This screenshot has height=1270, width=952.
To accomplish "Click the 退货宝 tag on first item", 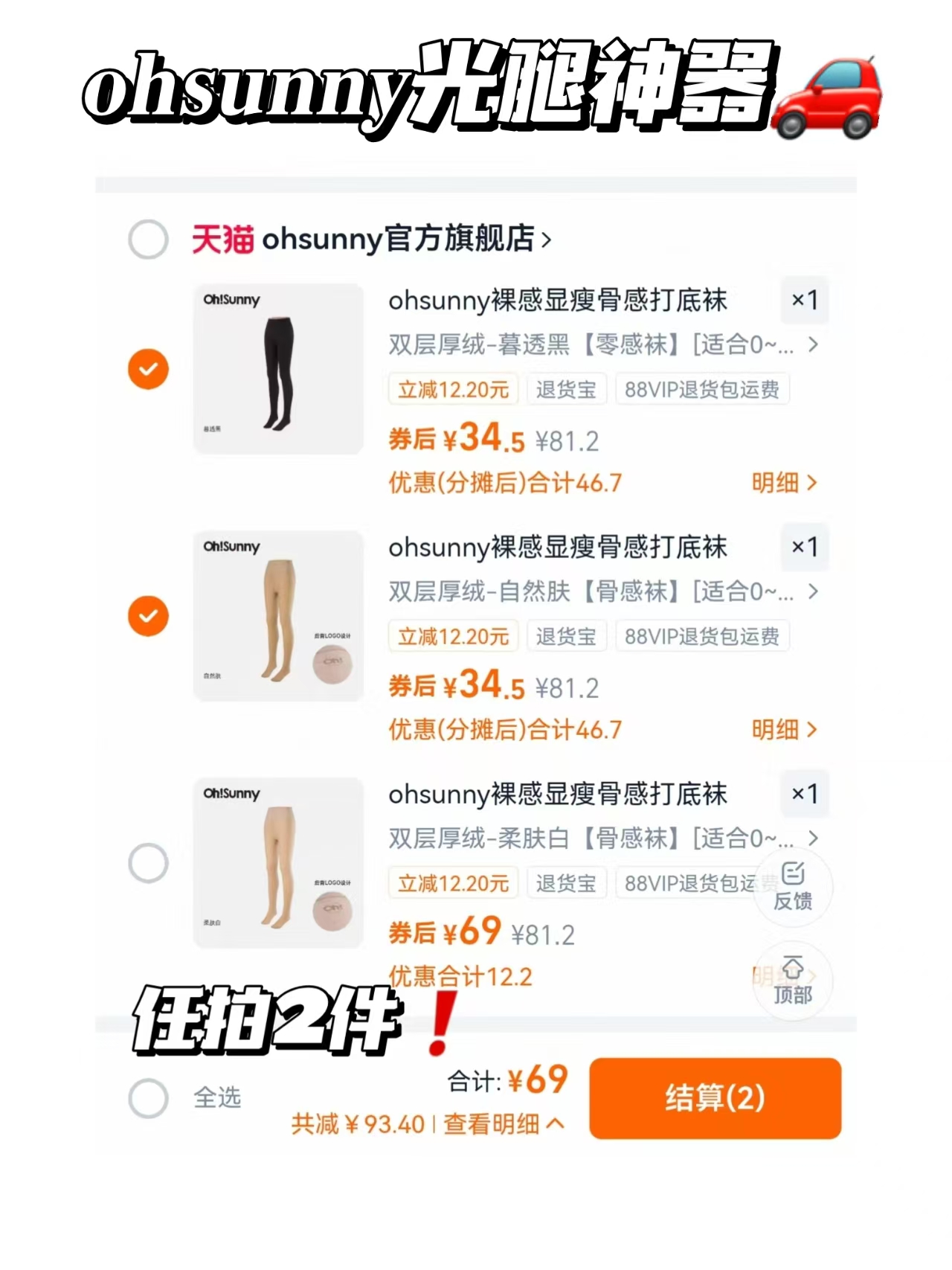I will [x=566, y=388].
